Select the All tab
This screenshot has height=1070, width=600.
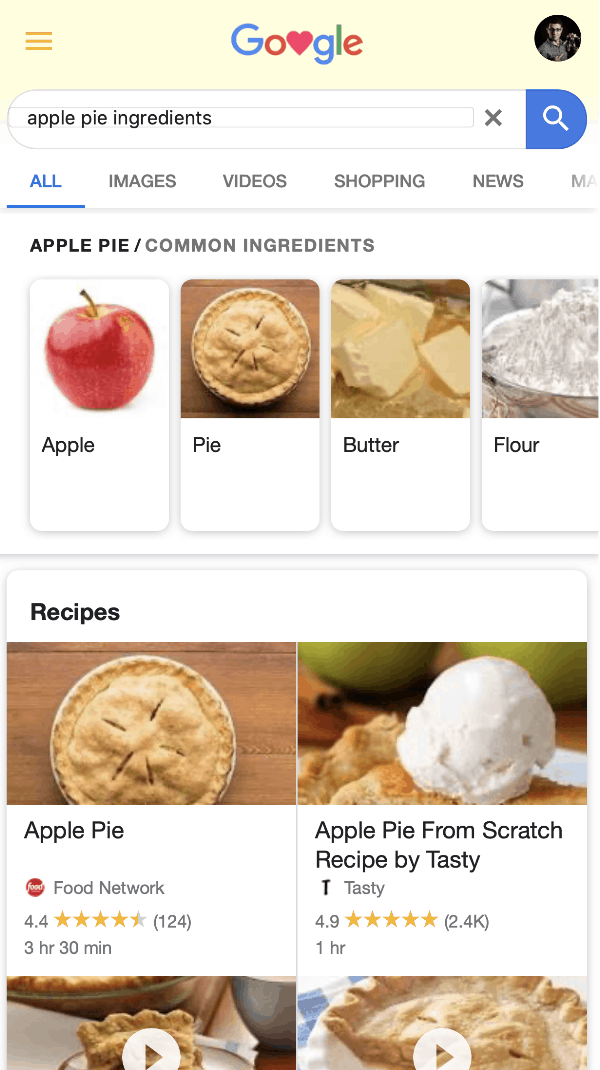pyautogui.click(x=46, y=181)
